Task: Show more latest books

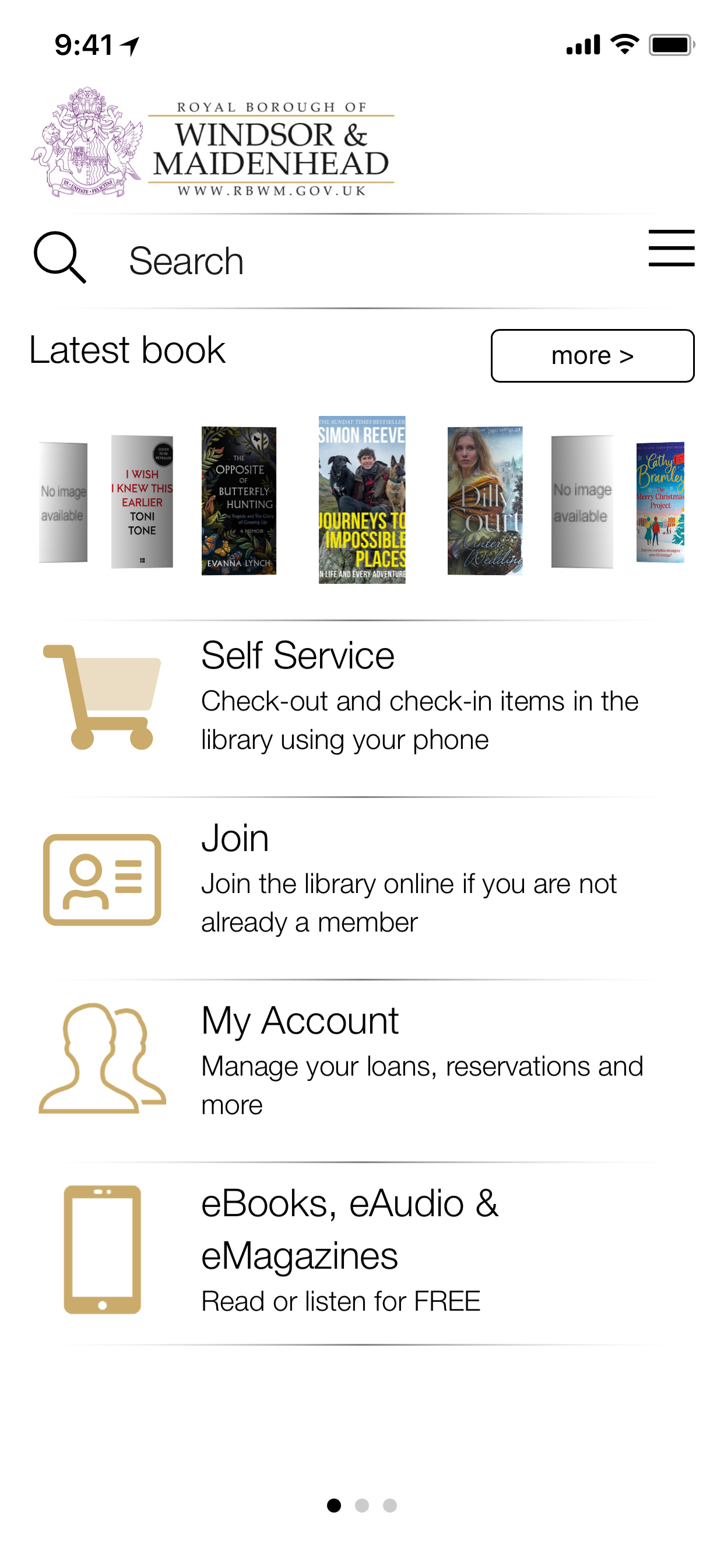Action: pos(591,355)
